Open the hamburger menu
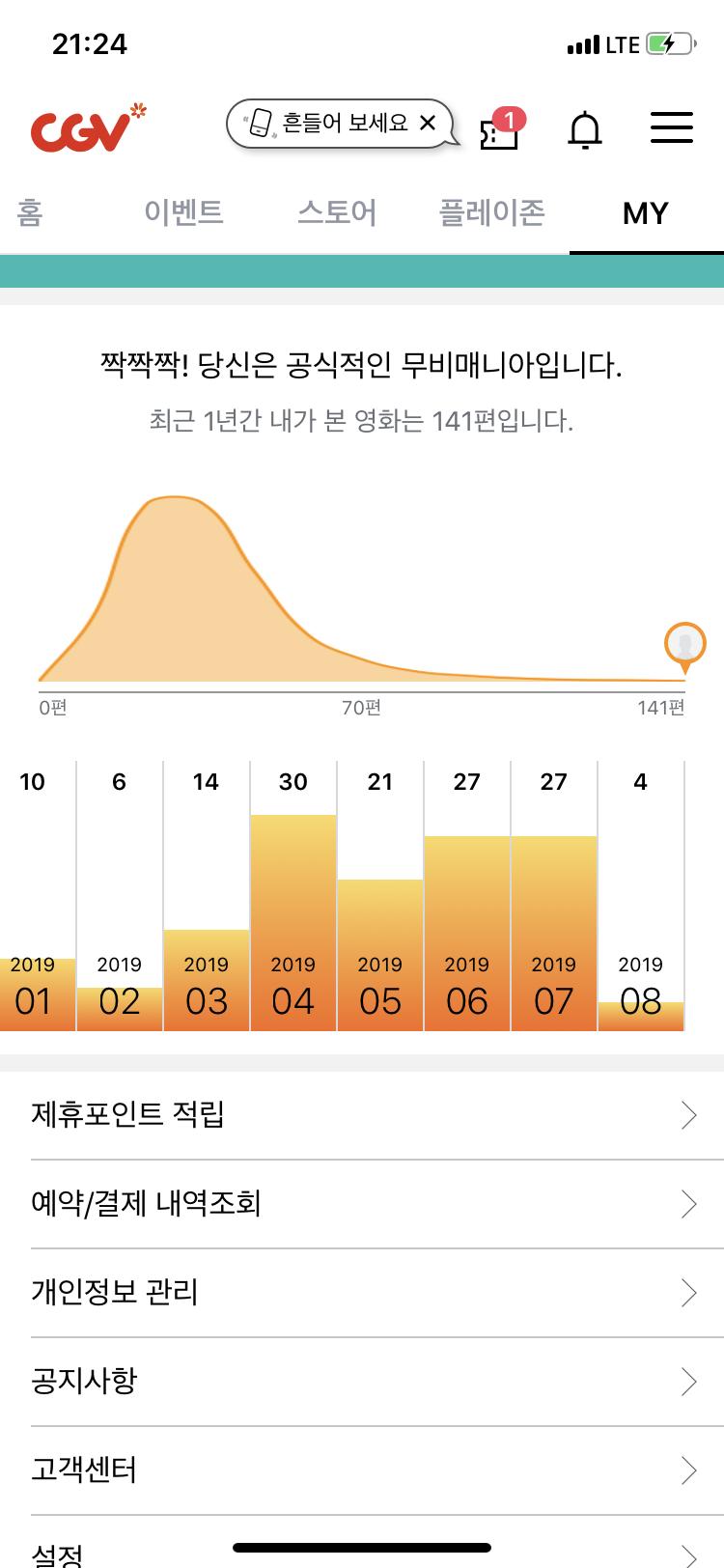Screen dimensions: 724x1568 click(672, 127)
